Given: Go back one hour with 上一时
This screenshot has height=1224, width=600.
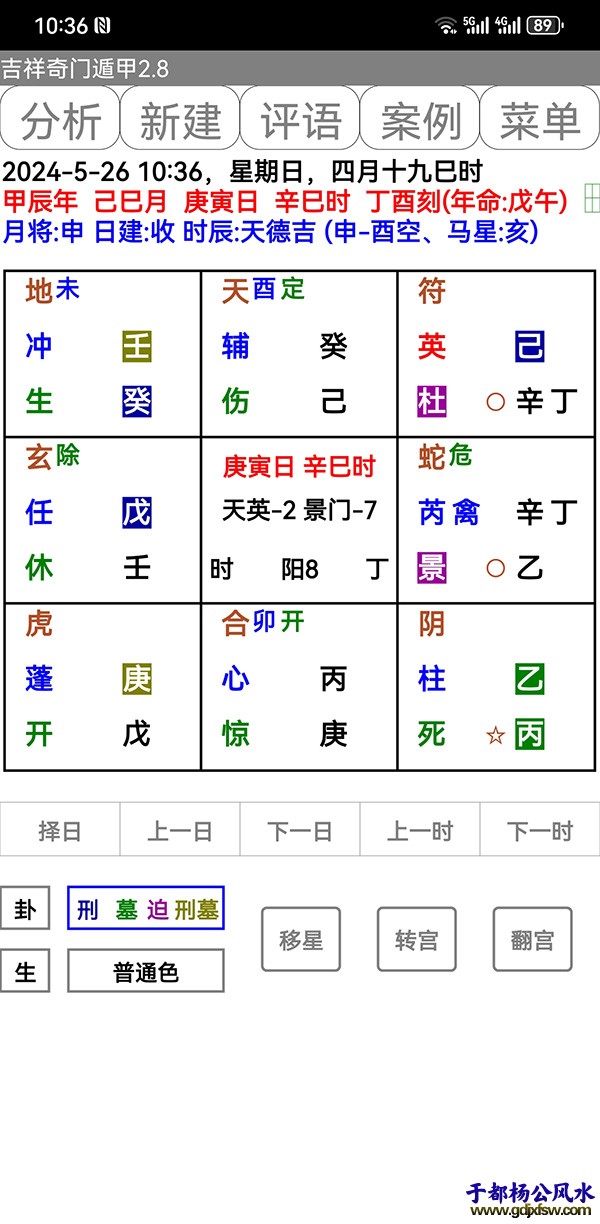Looking at the screenshot, I should [x=420, y=831].
